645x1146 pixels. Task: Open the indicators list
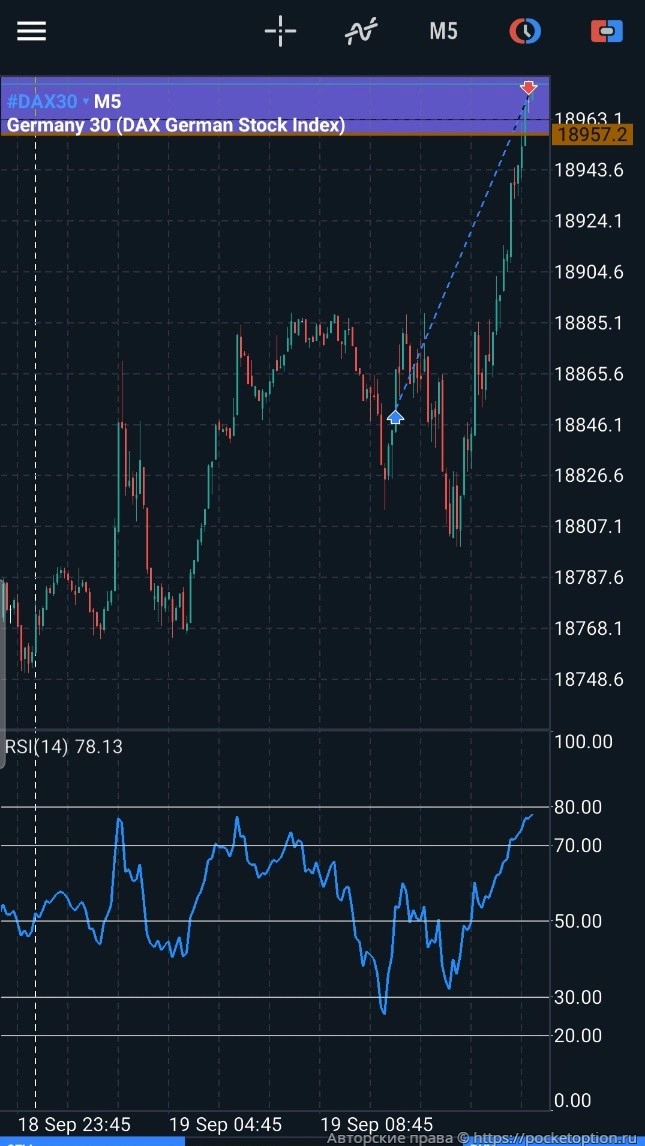pos(361,31)
